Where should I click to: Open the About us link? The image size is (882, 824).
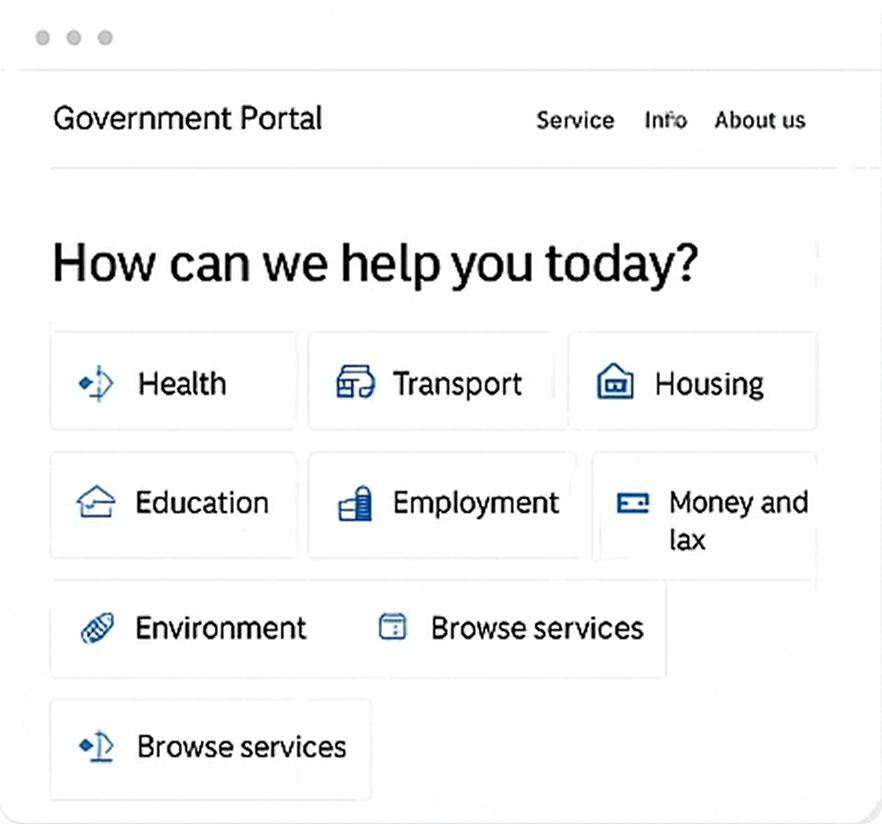pyautogui.click(x=759, y=120)
